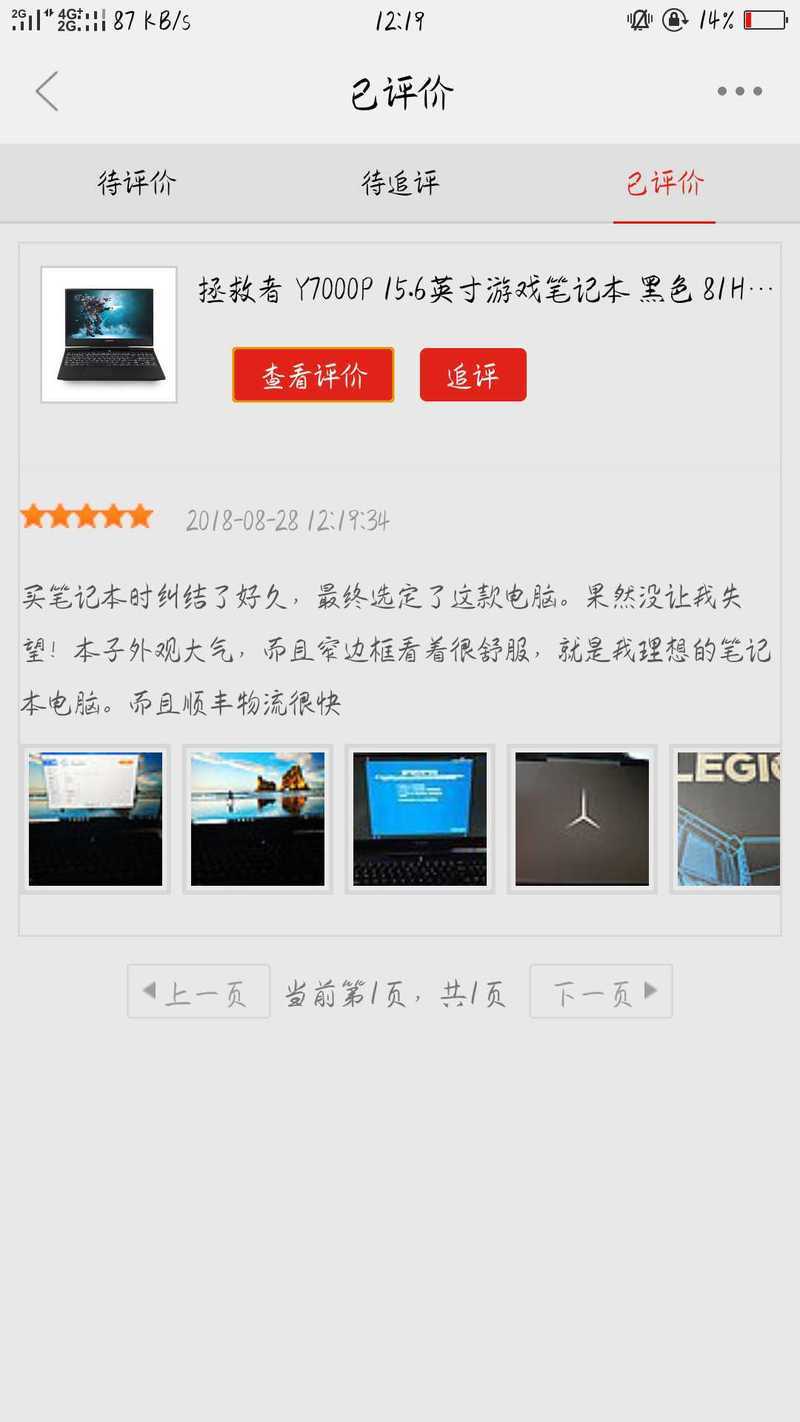Image resolution: width=800 pixels, height=1422 pixels.
Task: Select the 已评价 tab
Action: 665,183
